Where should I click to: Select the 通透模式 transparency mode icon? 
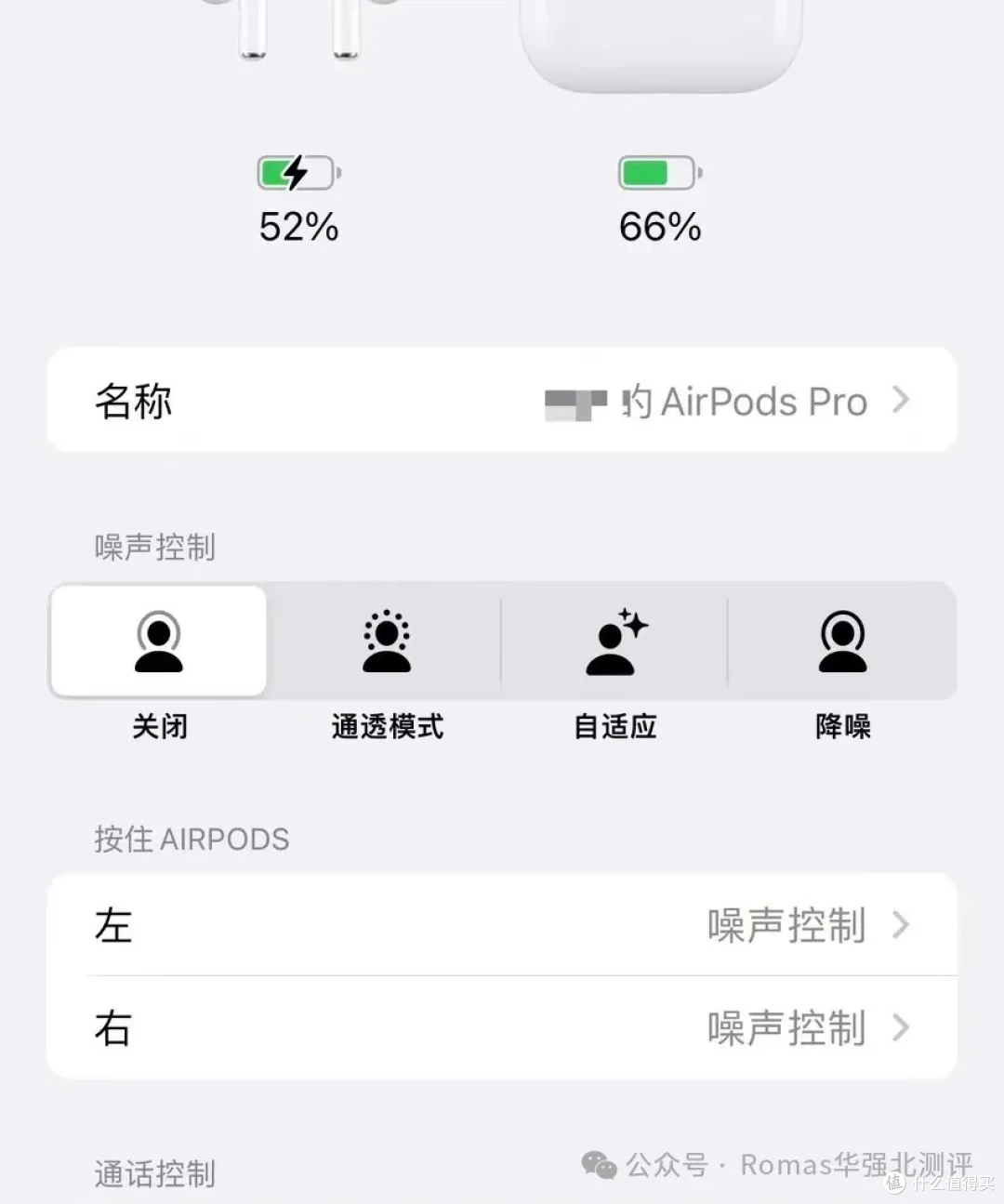coord(385,640)
